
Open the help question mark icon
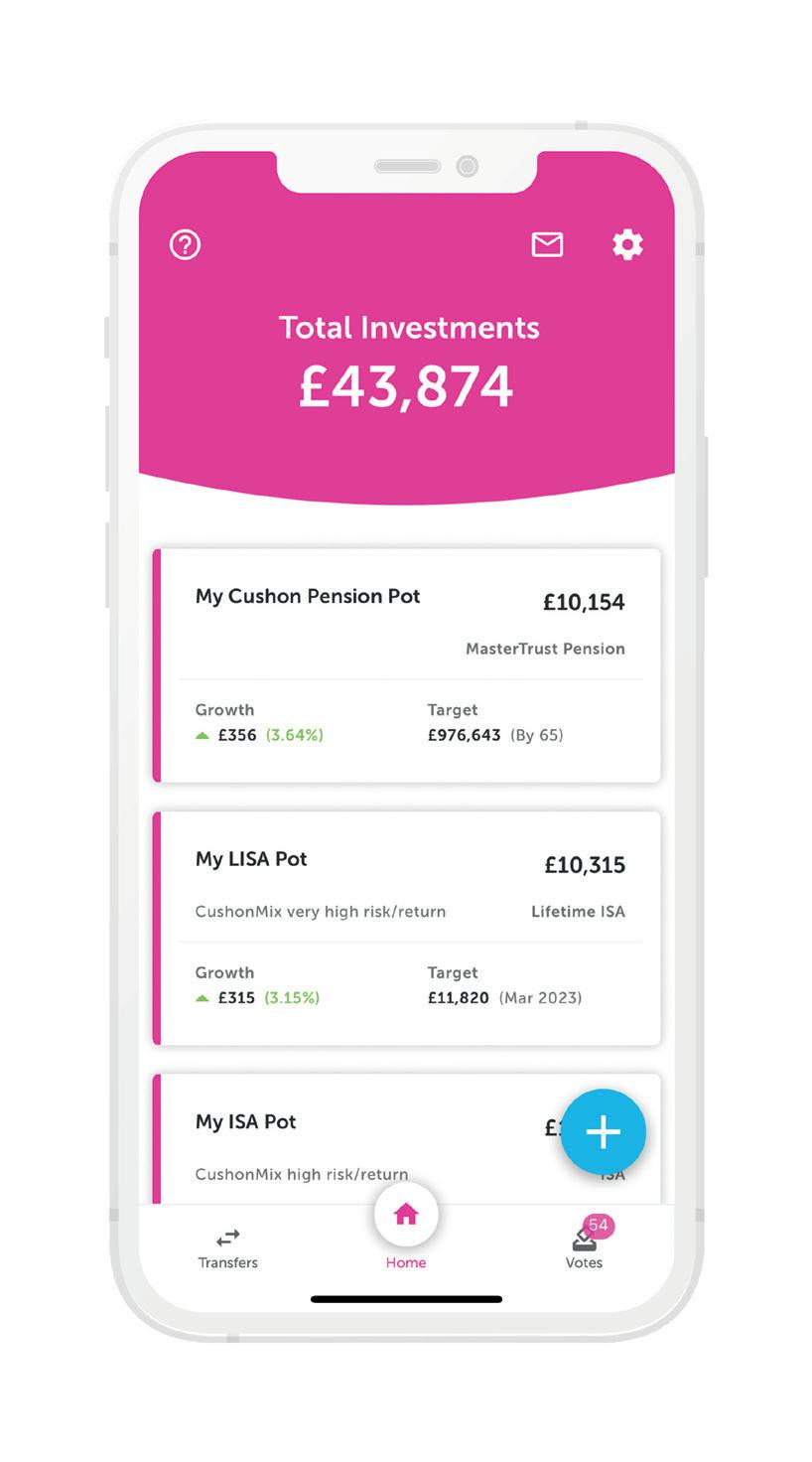tap(185, 244)
